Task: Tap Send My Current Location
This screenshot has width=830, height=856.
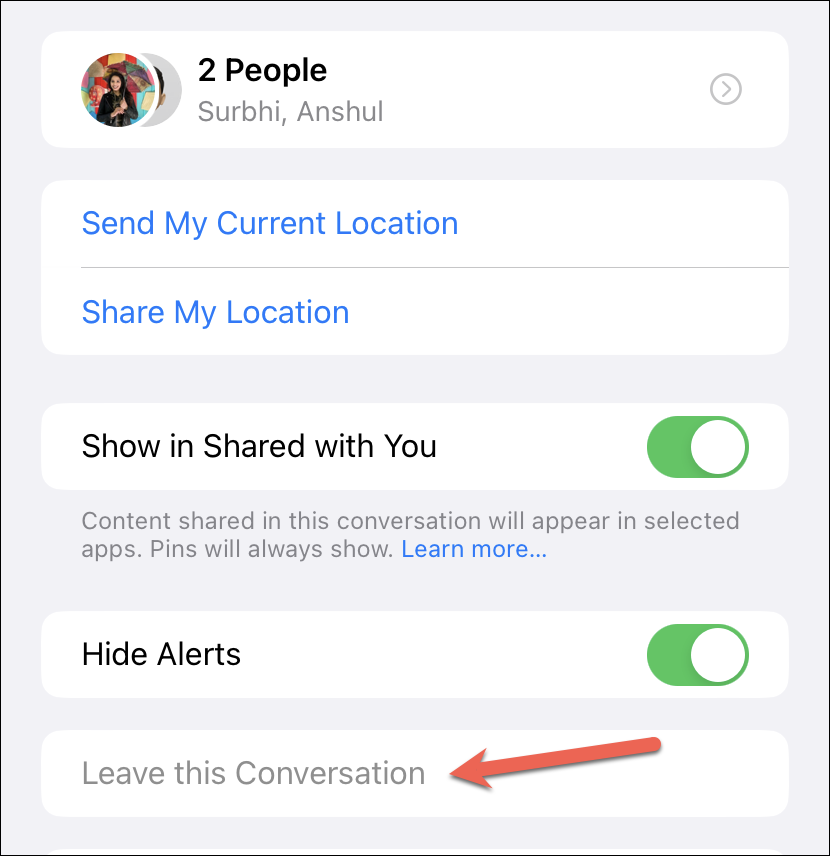Action: (x=270, y=223)
